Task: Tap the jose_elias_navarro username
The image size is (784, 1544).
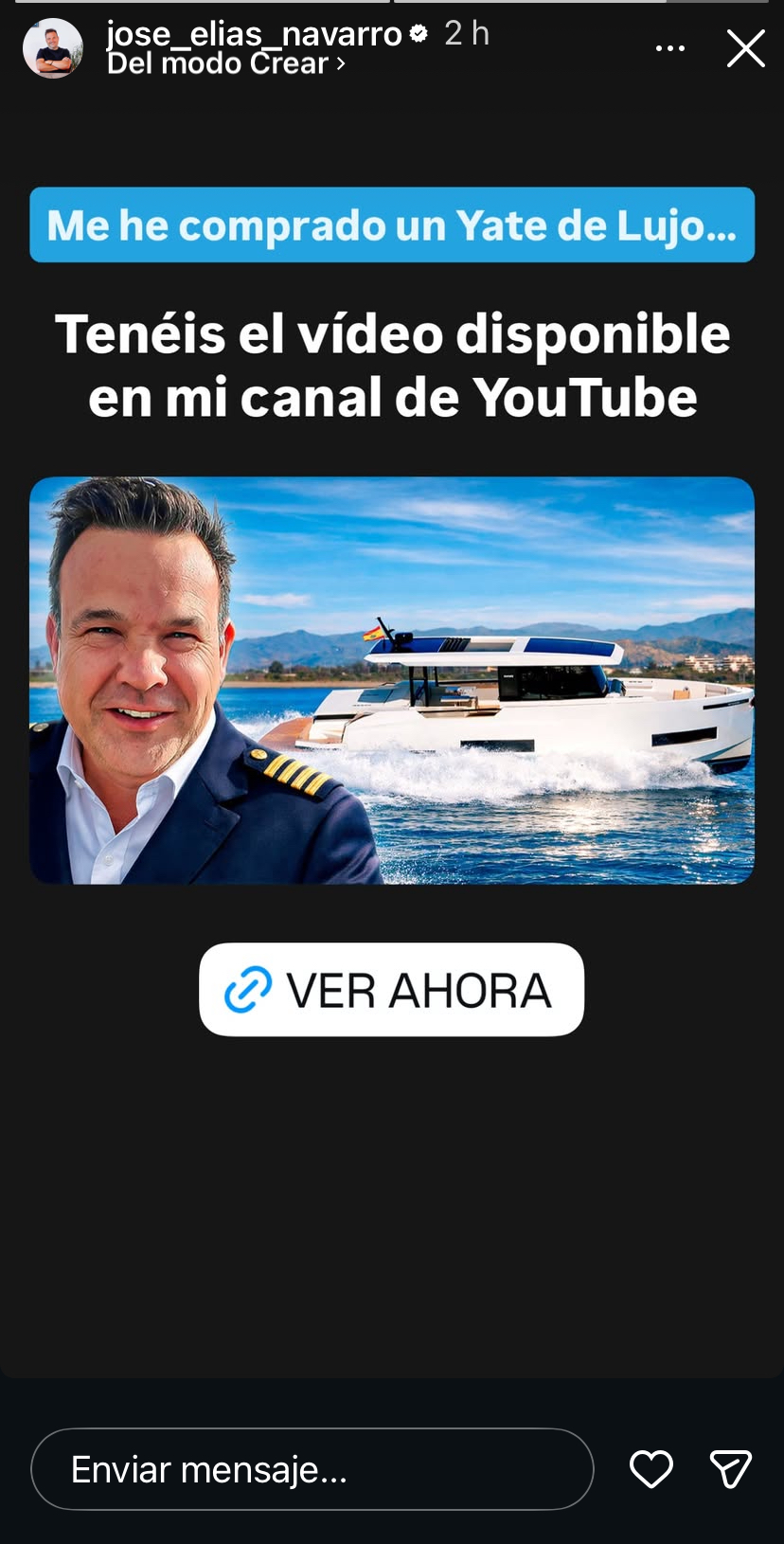Action: [254, 34]
